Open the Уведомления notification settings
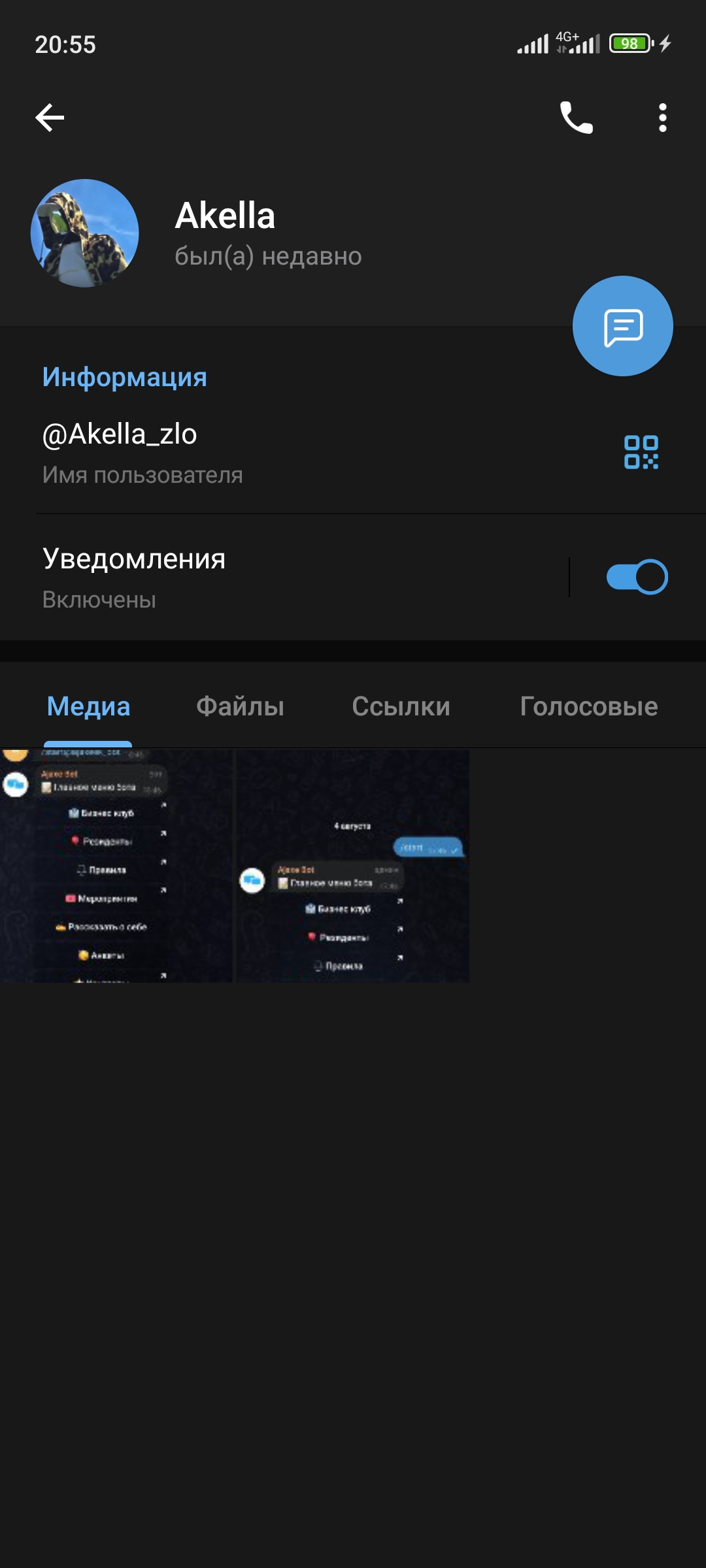The width and height of the screenshot is (706, 1568). point(261,578)
